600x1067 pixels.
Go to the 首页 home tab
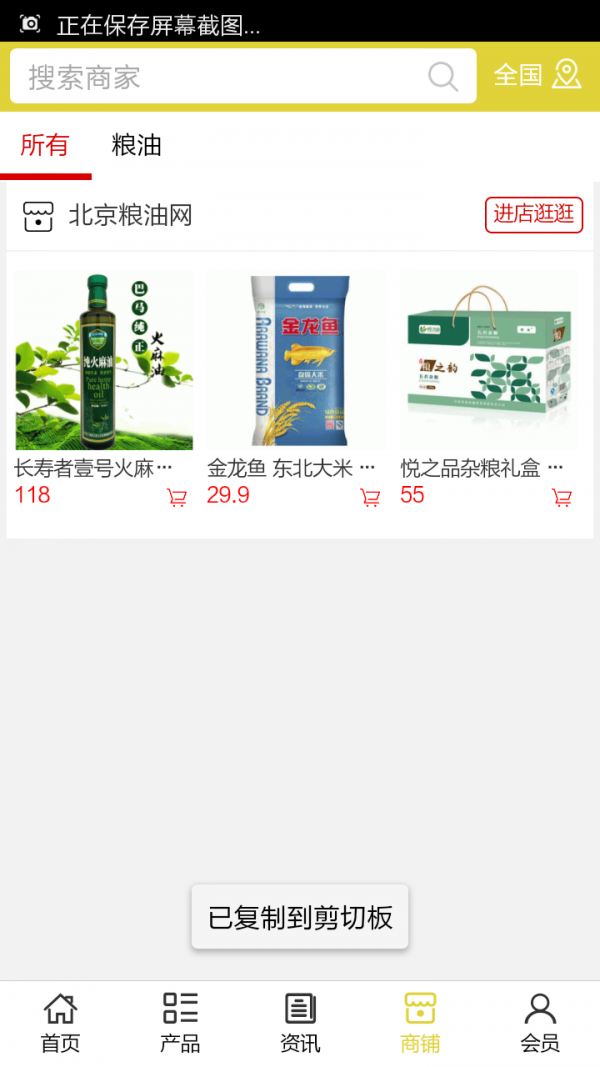[x=60, y=1023]
